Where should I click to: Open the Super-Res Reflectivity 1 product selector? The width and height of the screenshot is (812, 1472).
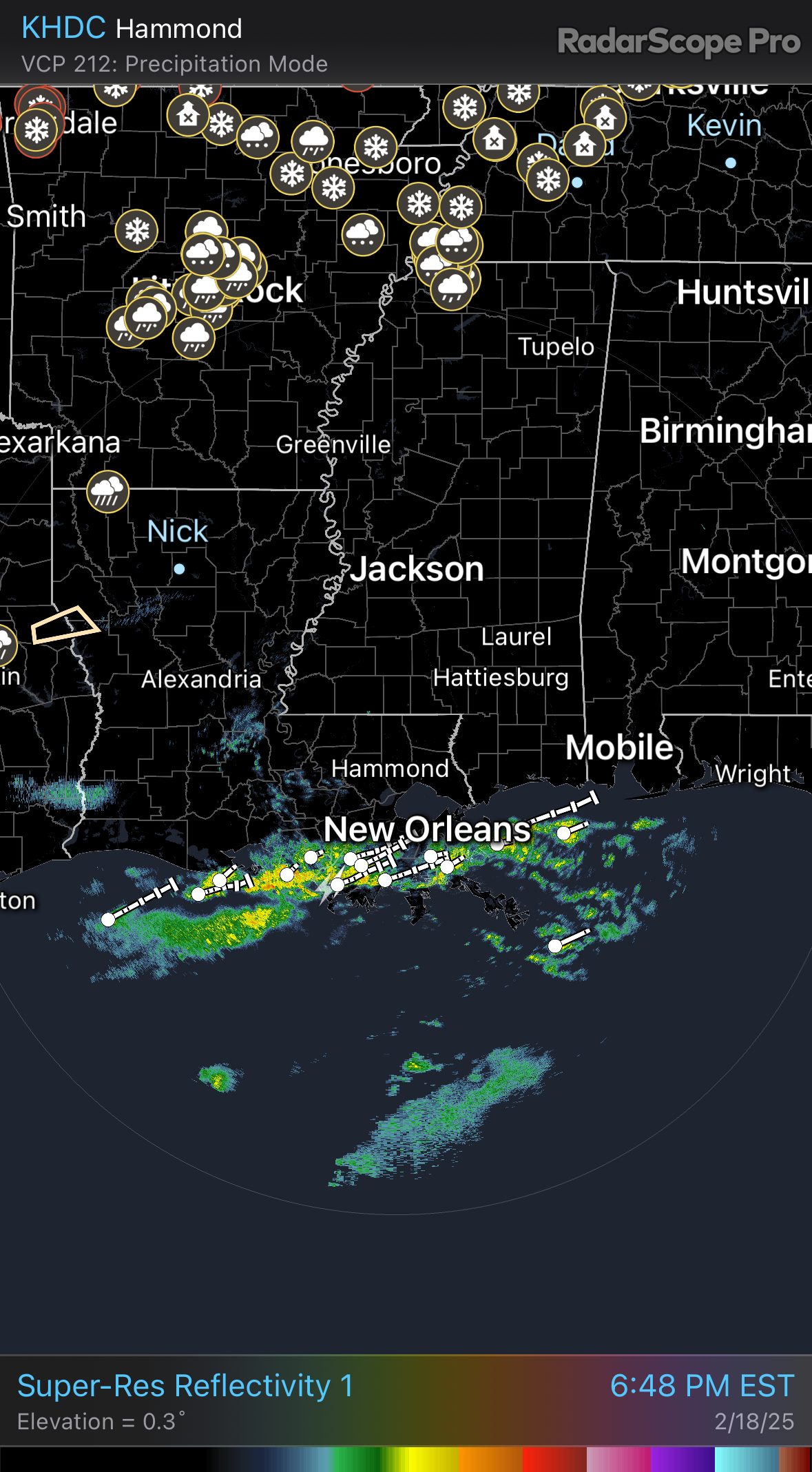(x=185, y=1386)
